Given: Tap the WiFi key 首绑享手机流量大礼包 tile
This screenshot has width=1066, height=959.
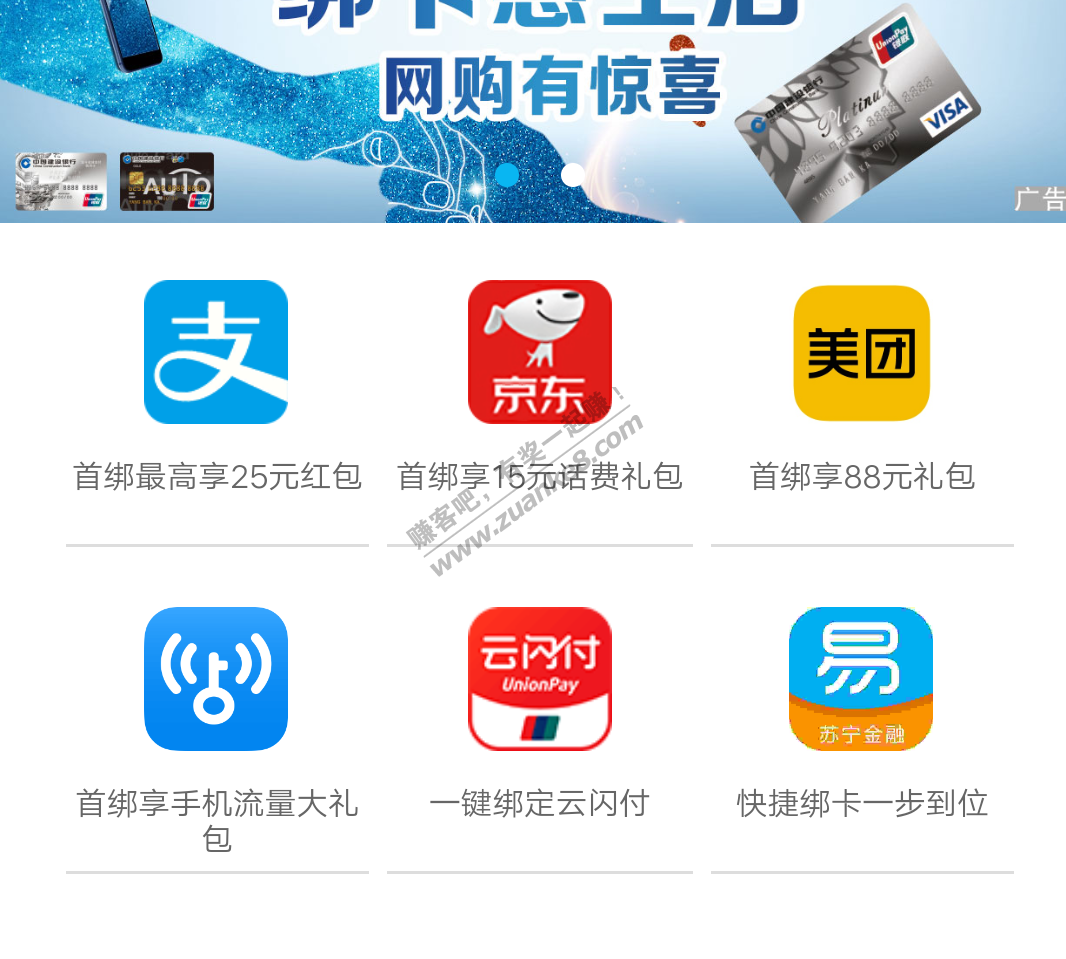Looking at the screenshot, I should click(216, 679).
